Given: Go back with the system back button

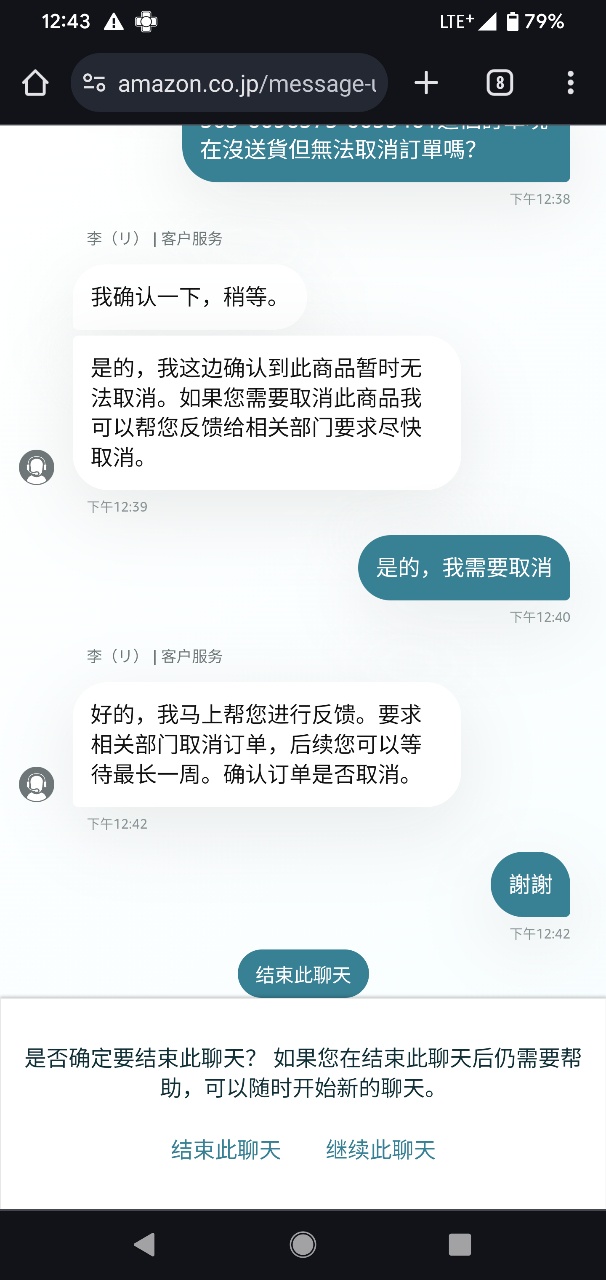Looking at the screenshot, I should 144,1244.
